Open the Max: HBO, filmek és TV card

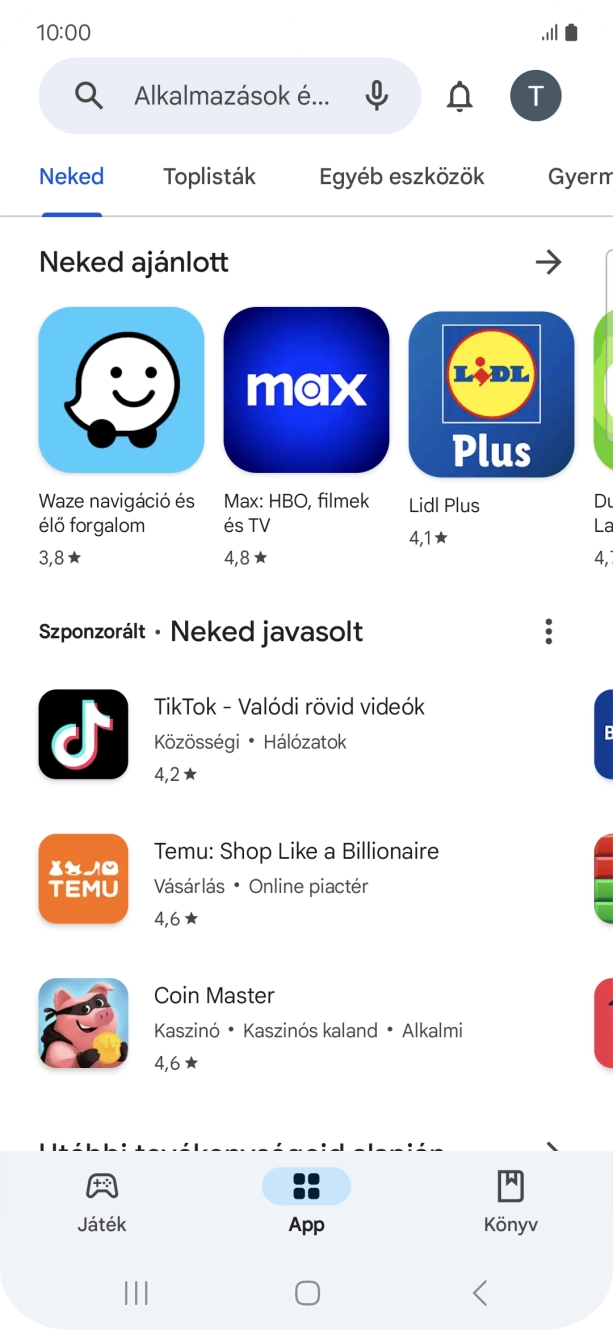click(x=306, y=437)
